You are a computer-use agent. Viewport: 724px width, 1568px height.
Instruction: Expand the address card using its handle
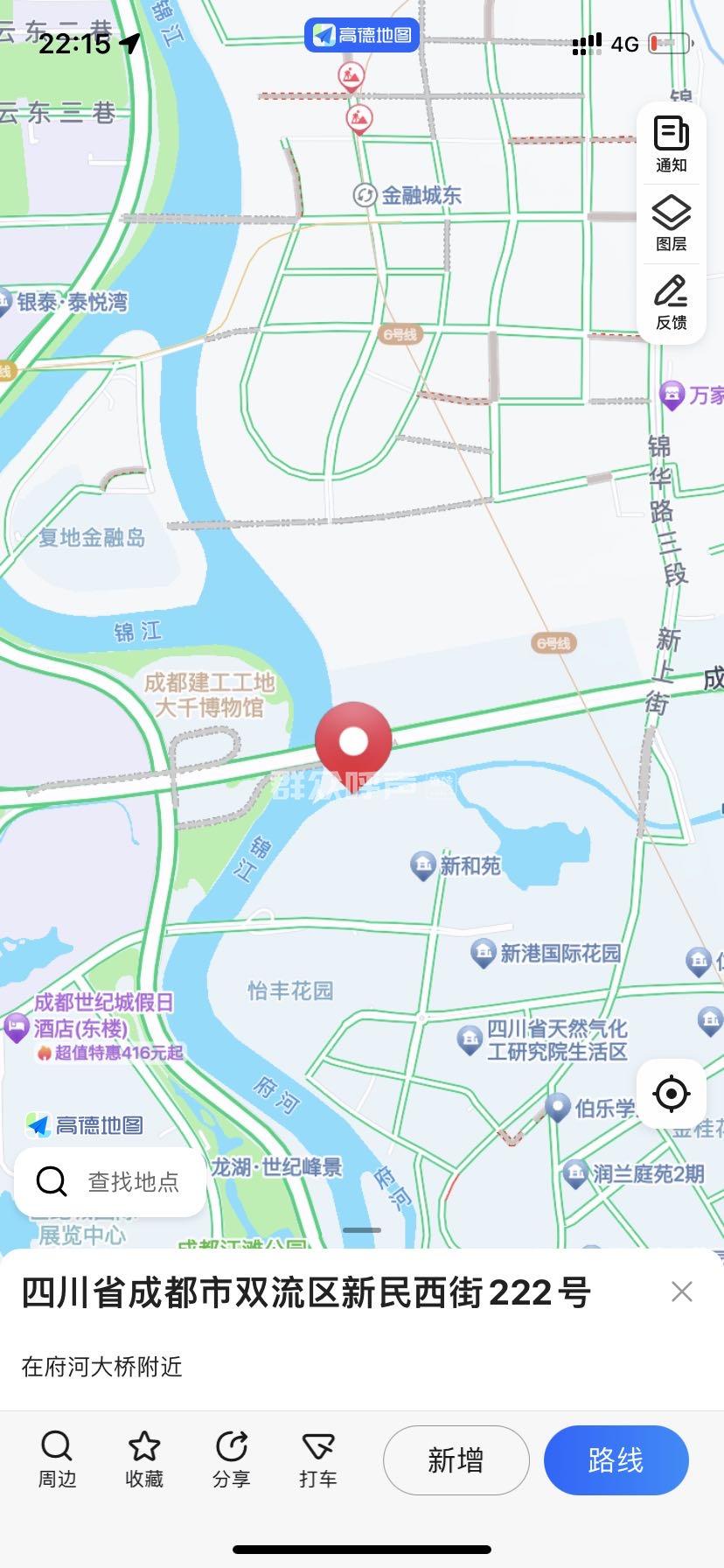[x=362, y=1230]
